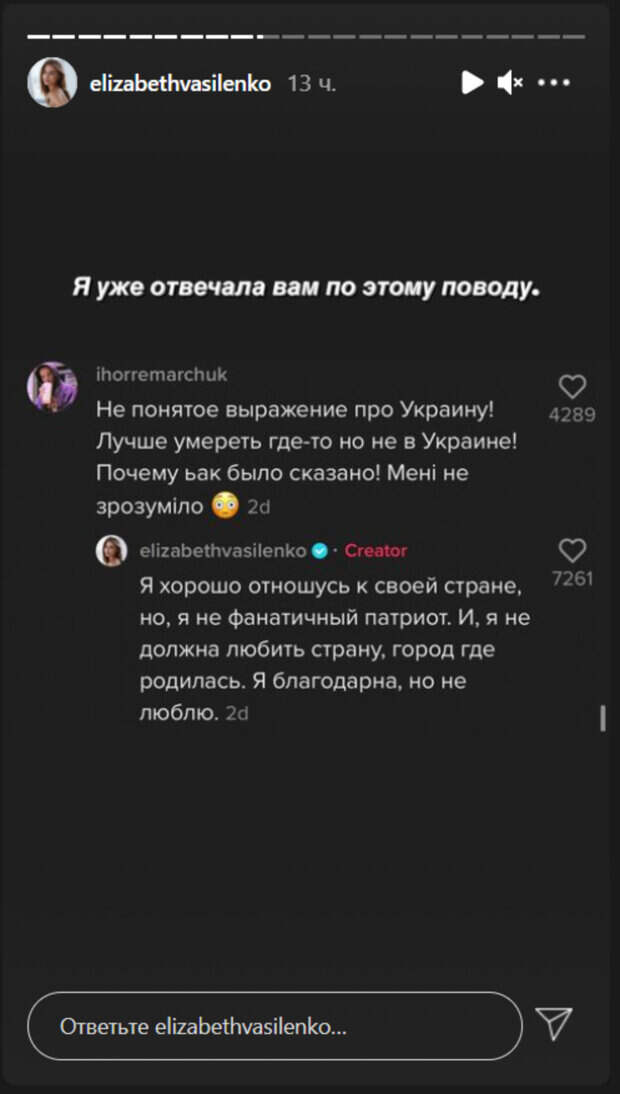
Task: Focus the reply field for elizabethvasilenko
Action: (x=274, y=1026)
